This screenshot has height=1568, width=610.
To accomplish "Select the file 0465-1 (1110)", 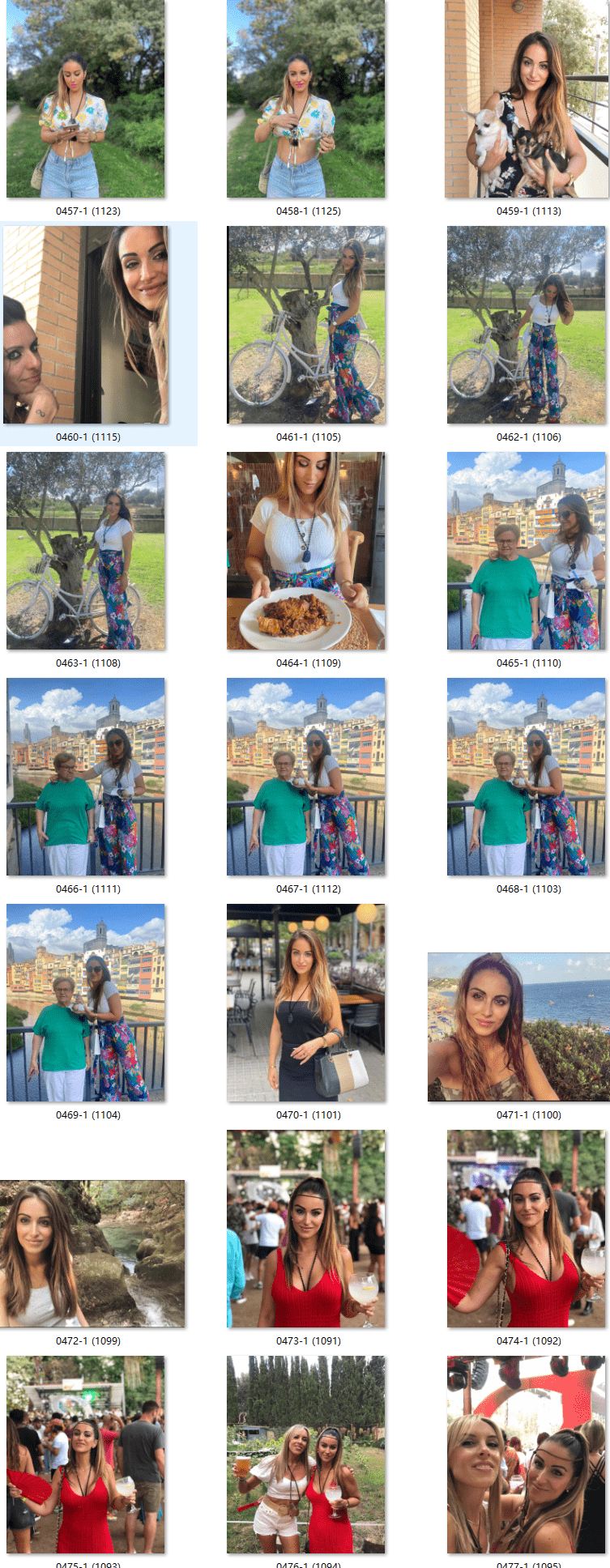I will pos(527,551).
